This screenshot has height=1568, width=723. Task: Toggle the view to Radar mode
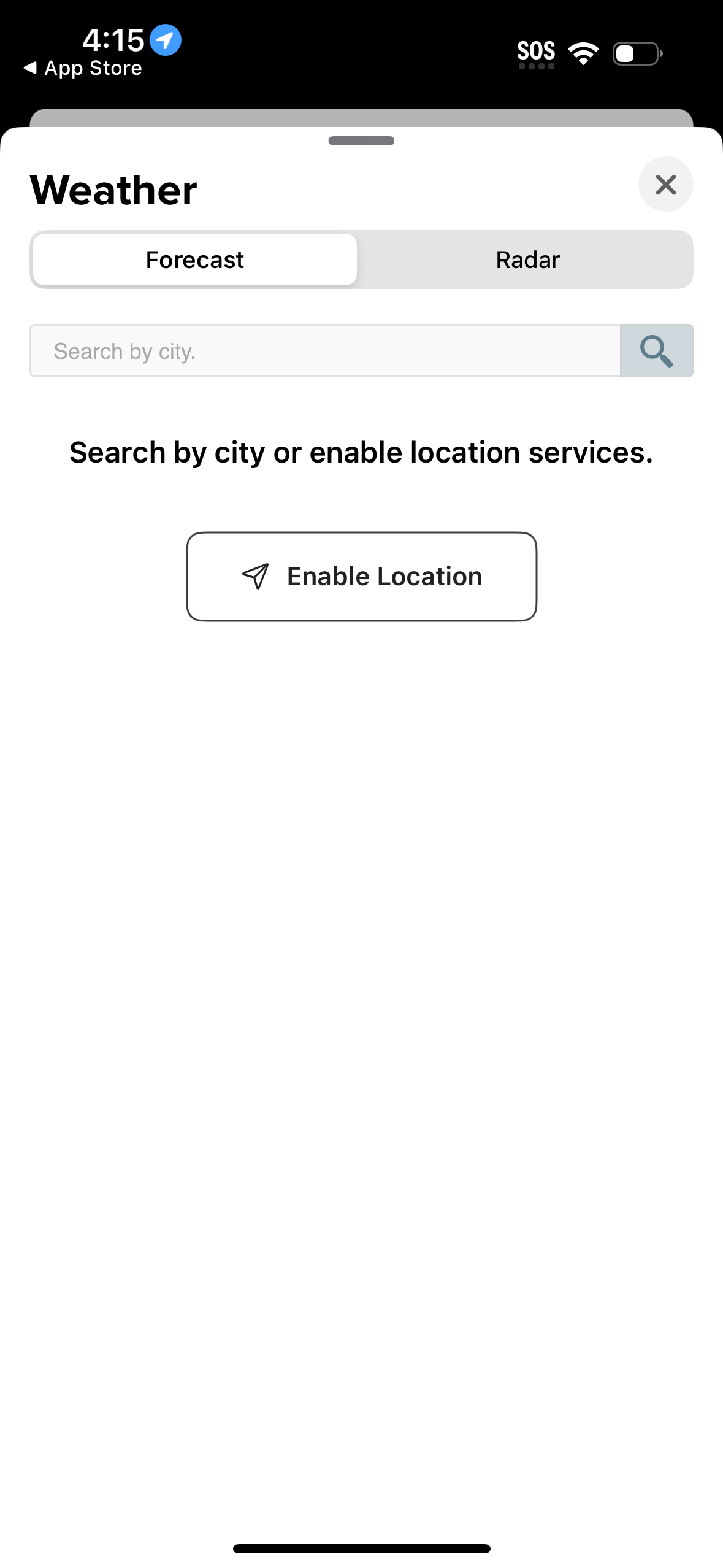[x=526, y=259]
